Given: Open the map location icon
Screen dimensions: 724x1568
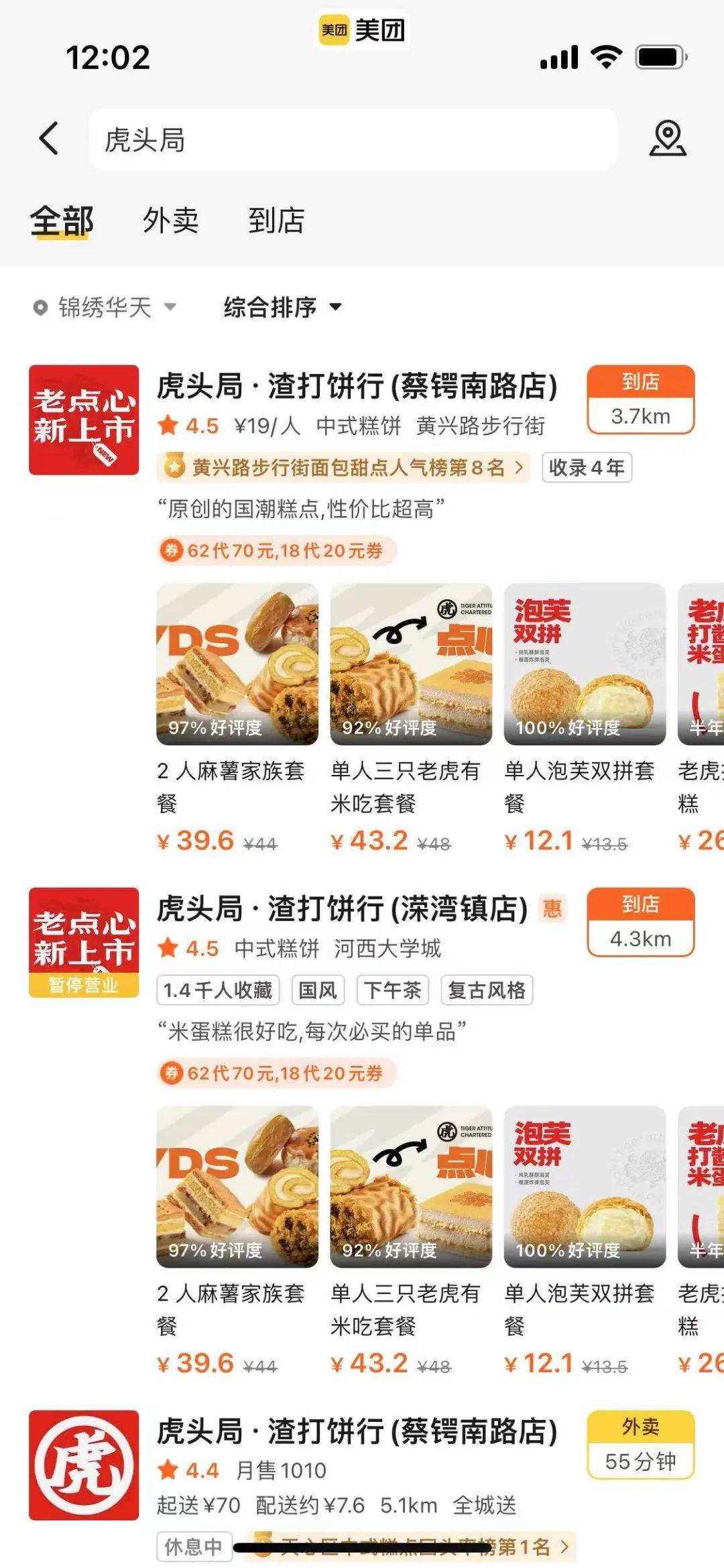Looking at the screenshot, I should click(x=667, y=139).
